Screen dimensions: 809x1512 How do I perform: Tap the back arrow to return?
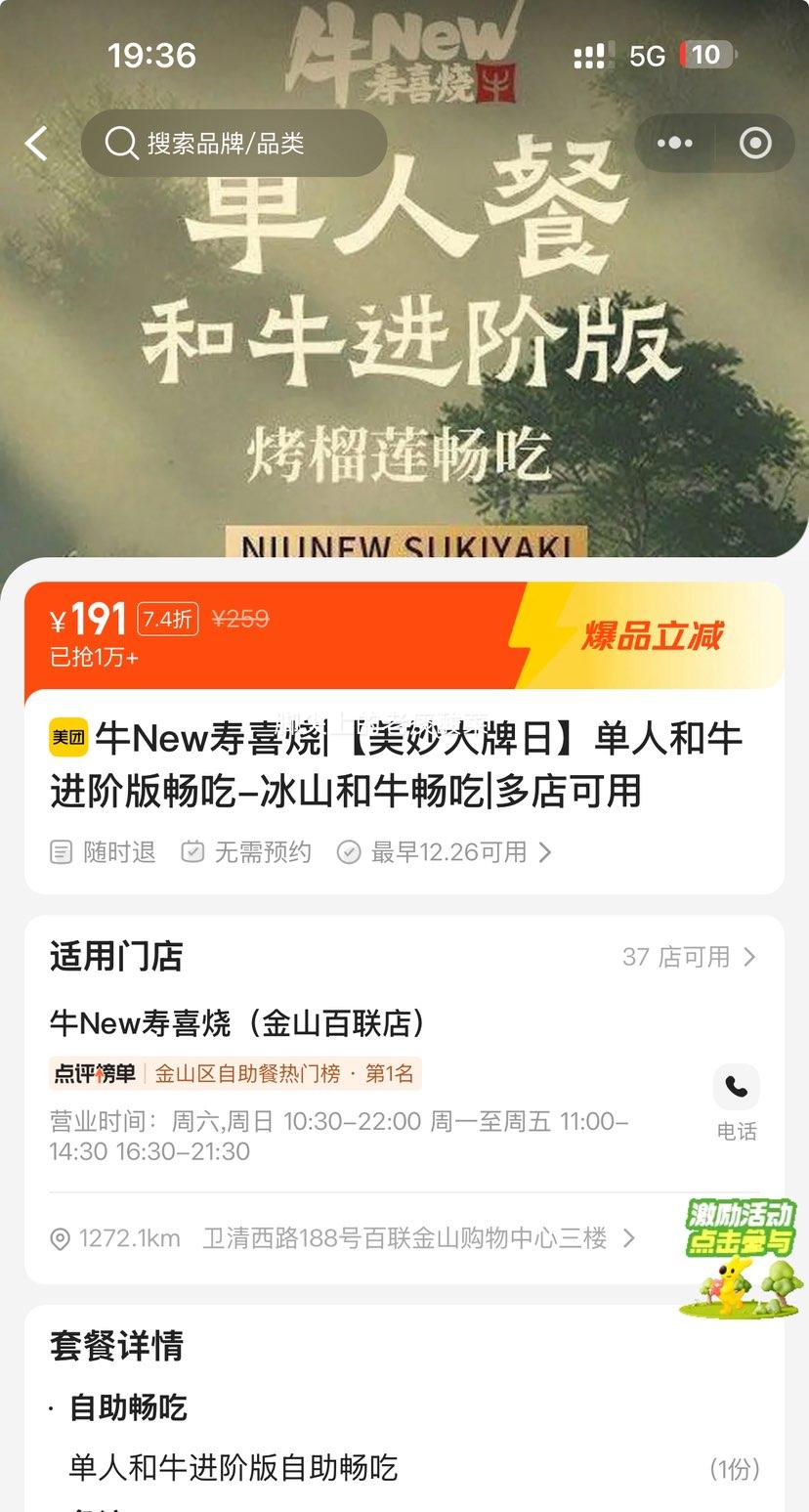pyautogui.click(x=36, y=143)
